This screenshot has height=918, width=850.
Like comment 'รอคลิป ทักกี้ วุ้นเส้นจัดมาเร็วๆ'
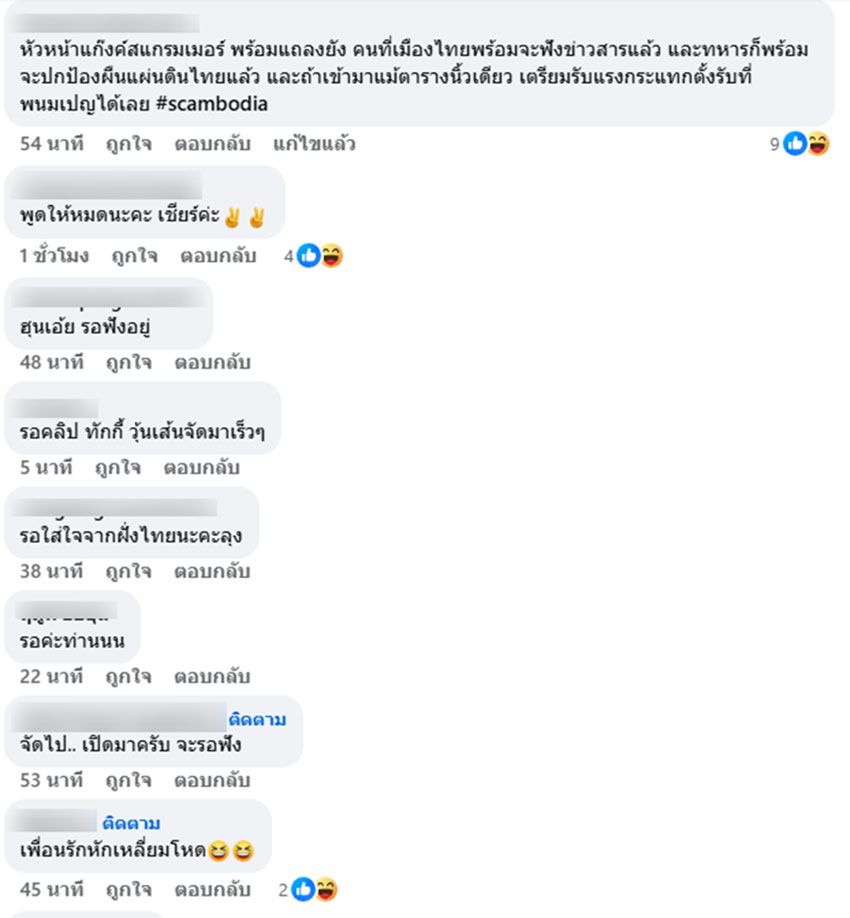pyautogui.click(x=118, y=467)
